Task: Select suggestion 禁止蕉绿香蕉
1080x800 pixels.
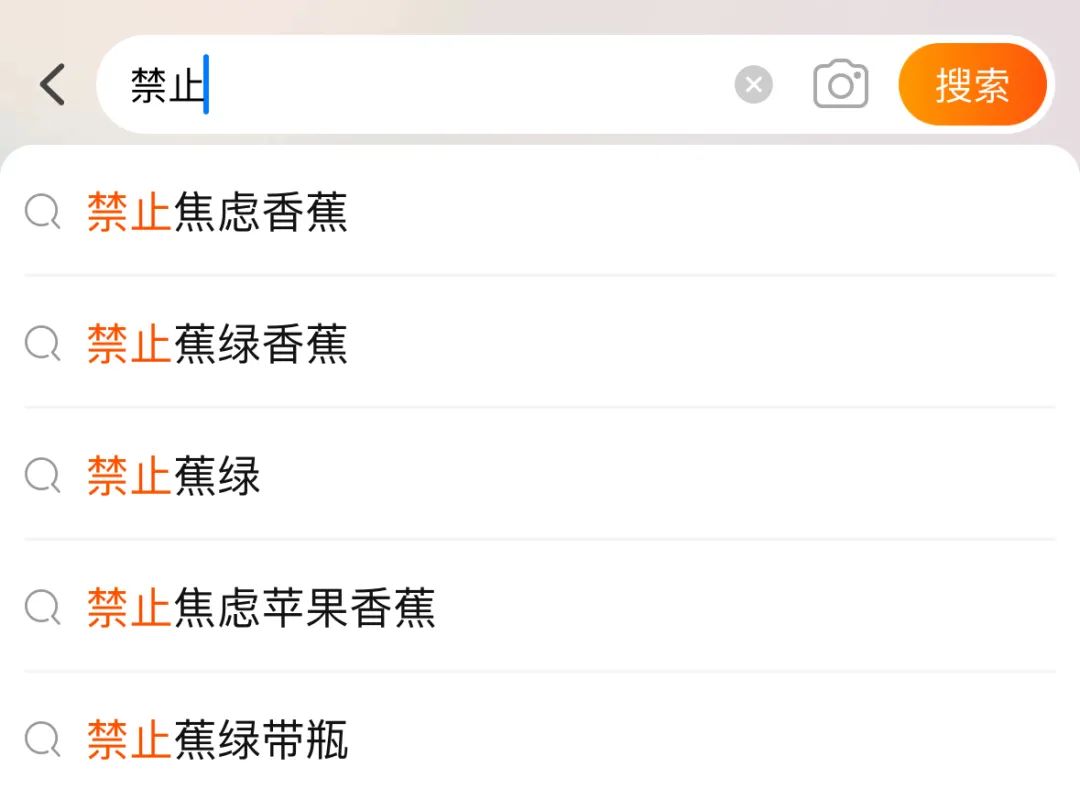Action: point(217,344)
